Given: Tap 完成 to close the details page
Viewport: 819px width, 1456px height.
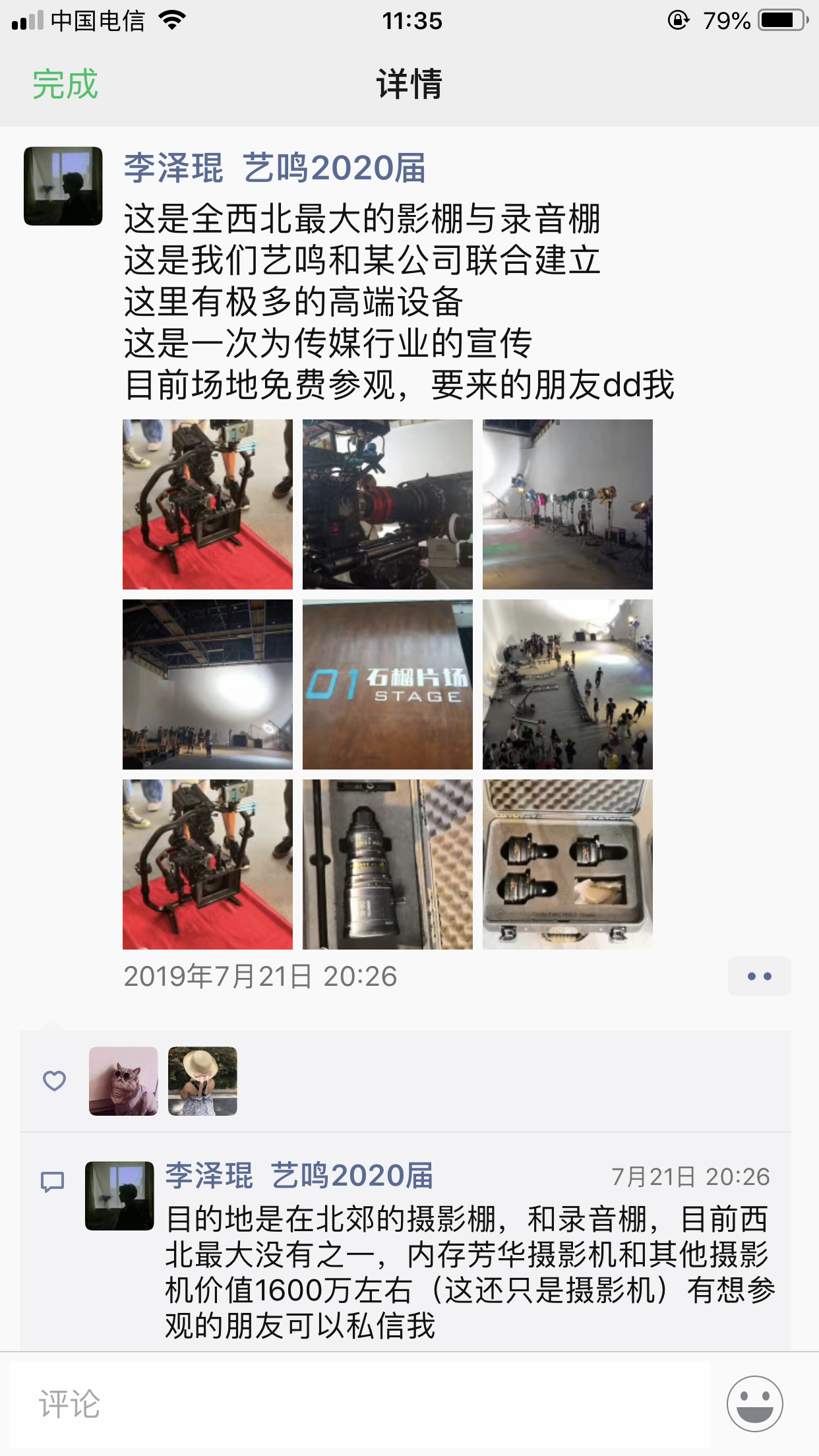Looking at the screenshot, I should click(65, 84).
